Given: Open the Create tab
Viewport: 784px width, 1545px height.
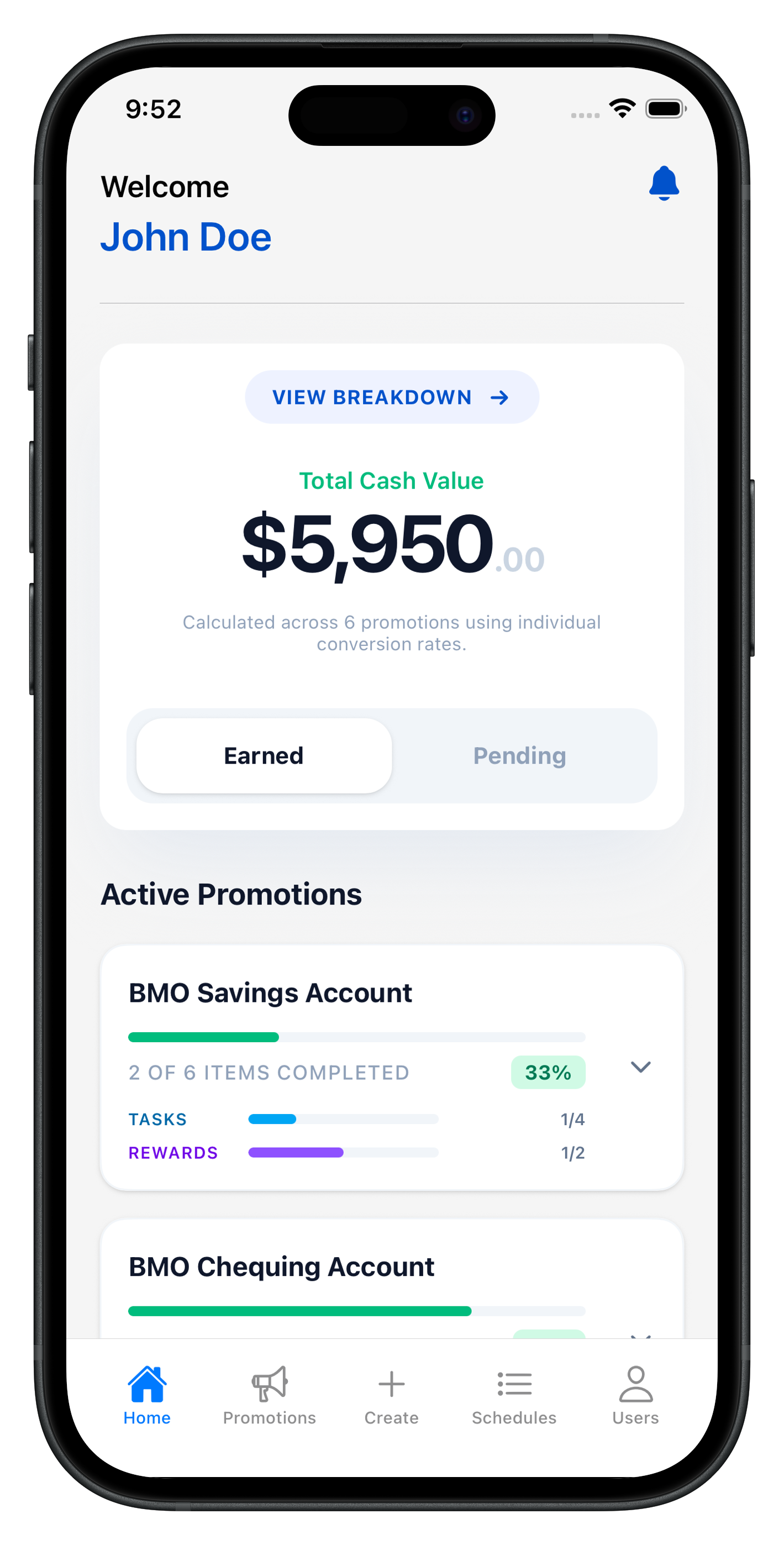Looking at the screenshot, I should pos(391,1395).
